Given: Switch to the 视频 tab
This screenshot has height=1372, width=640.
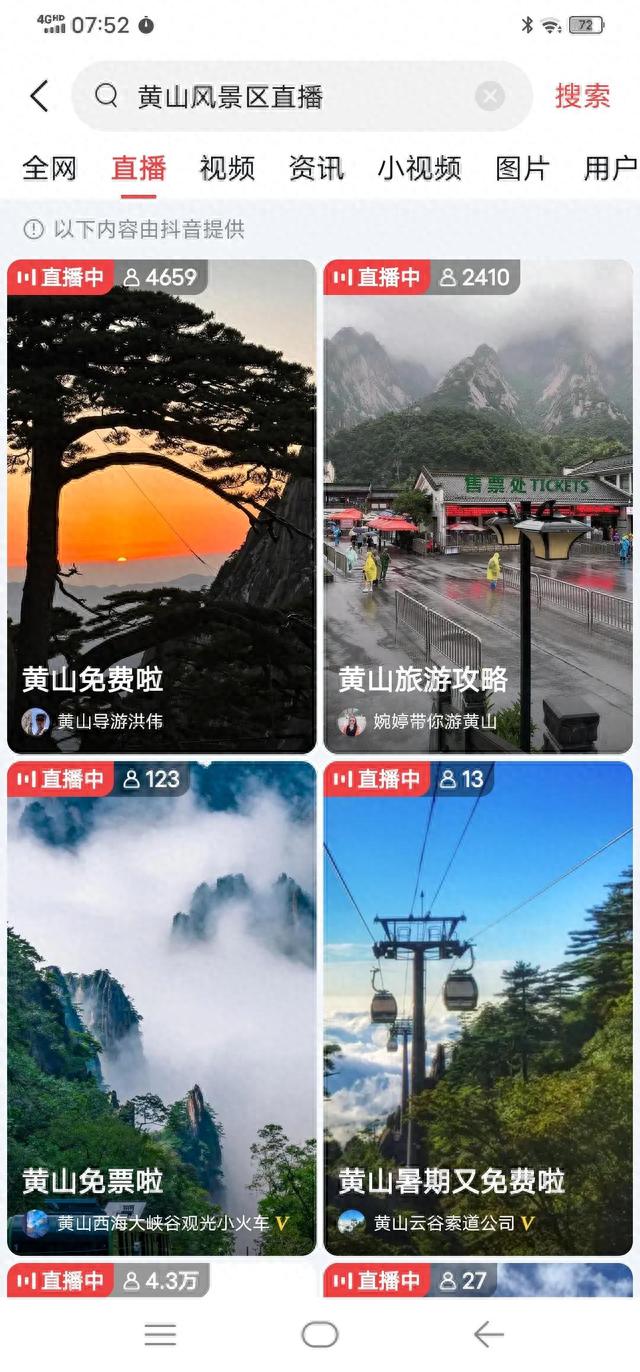Looking at the screenshot, I should [227, 168].
